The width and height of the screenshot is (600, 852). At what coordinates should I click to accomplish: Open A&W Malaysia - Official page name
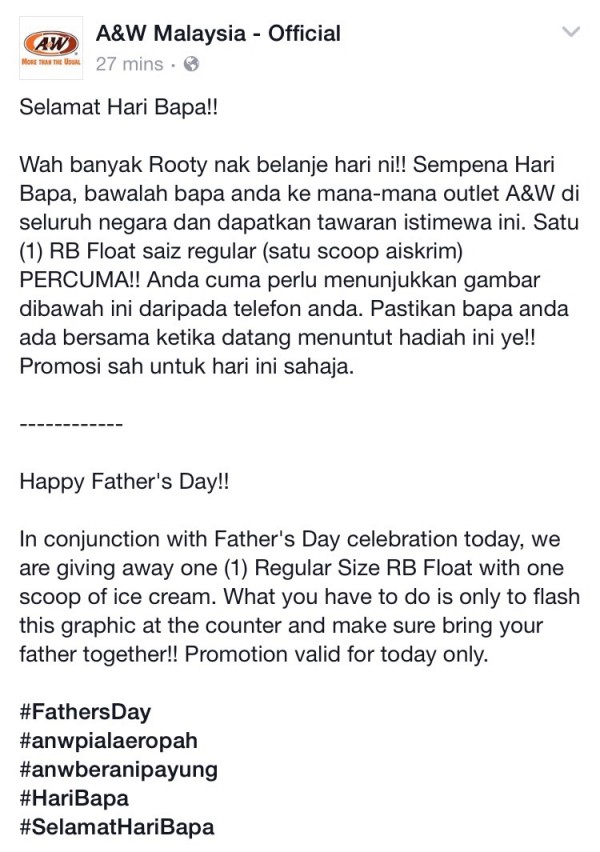tap(218, 34)
